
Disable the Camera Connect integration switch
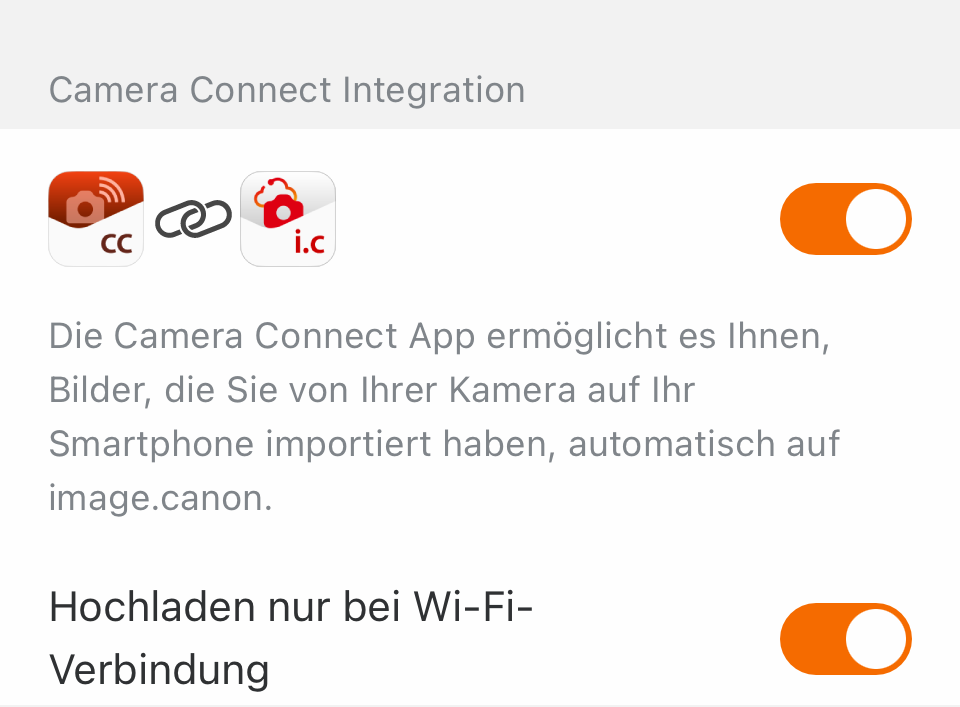[x=845, y=219]
